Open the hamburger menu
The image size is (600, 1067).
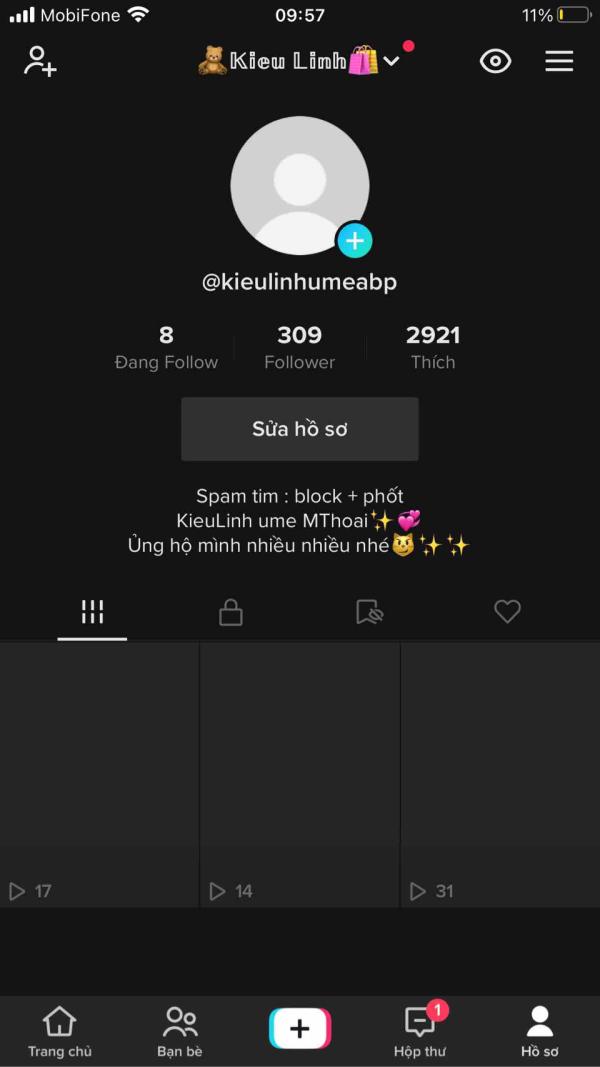pos(559,62)
